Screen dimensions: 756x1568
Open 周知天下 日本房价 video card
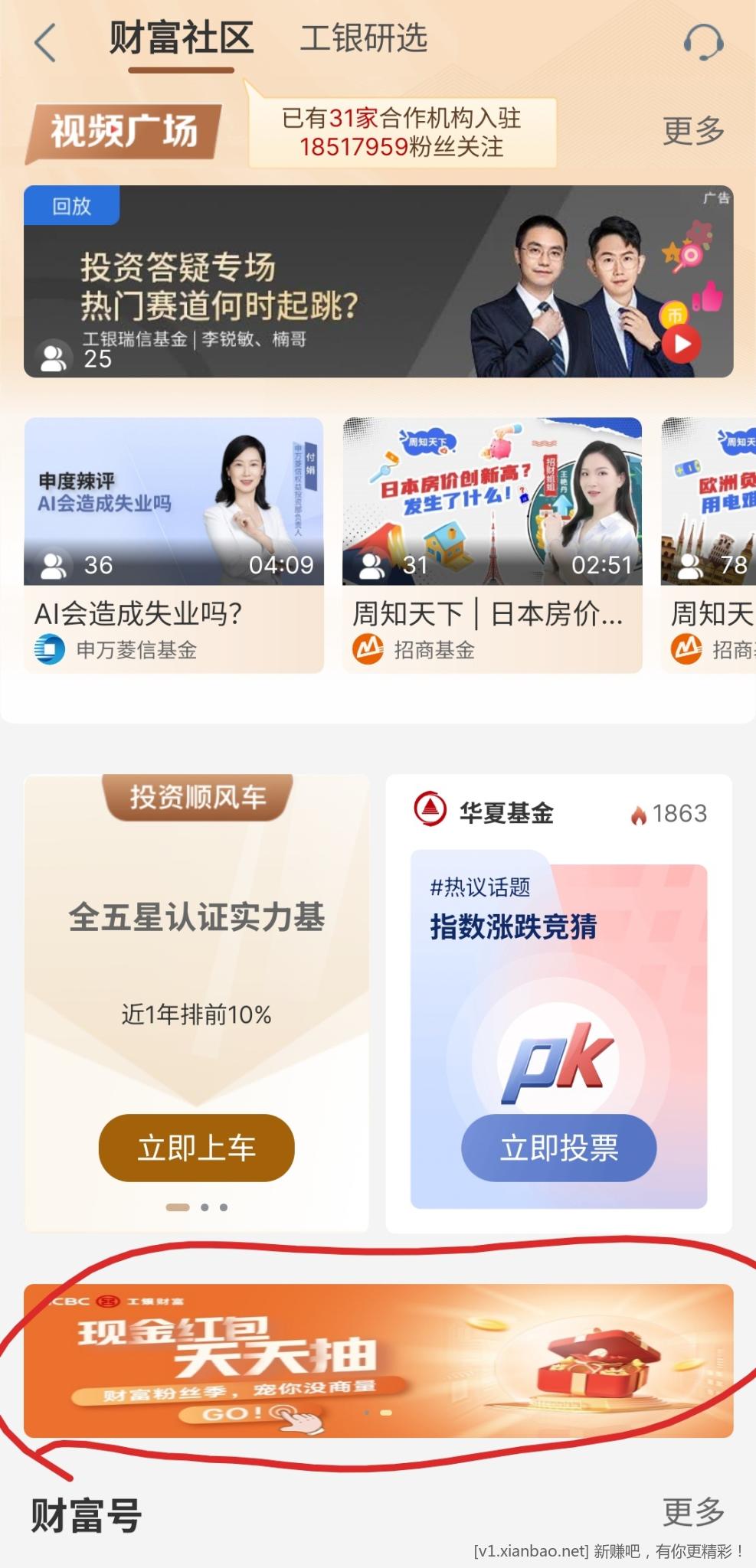tap(492, 544)
